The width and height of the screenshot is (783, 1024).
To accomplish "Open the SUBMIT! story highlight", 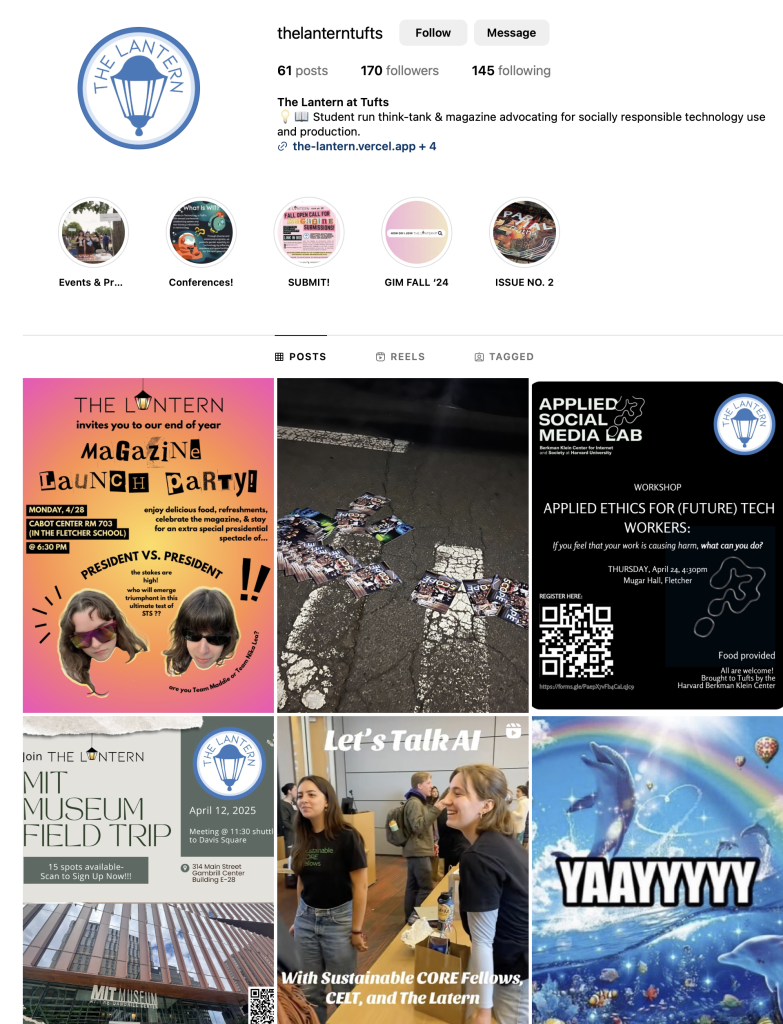I will point(308,232).
